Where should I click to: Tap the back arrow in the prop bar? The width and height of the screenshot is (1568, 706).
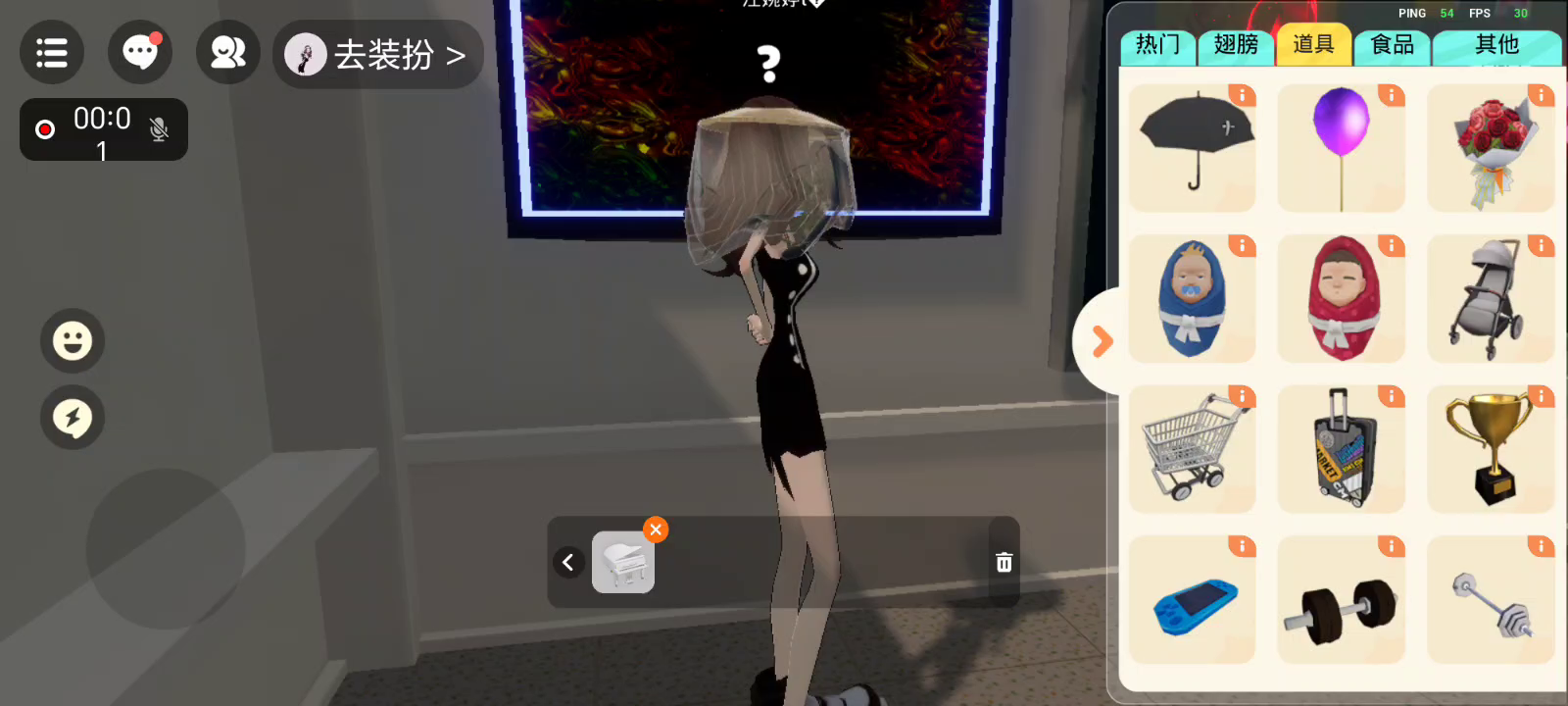[x=568, y=562]
